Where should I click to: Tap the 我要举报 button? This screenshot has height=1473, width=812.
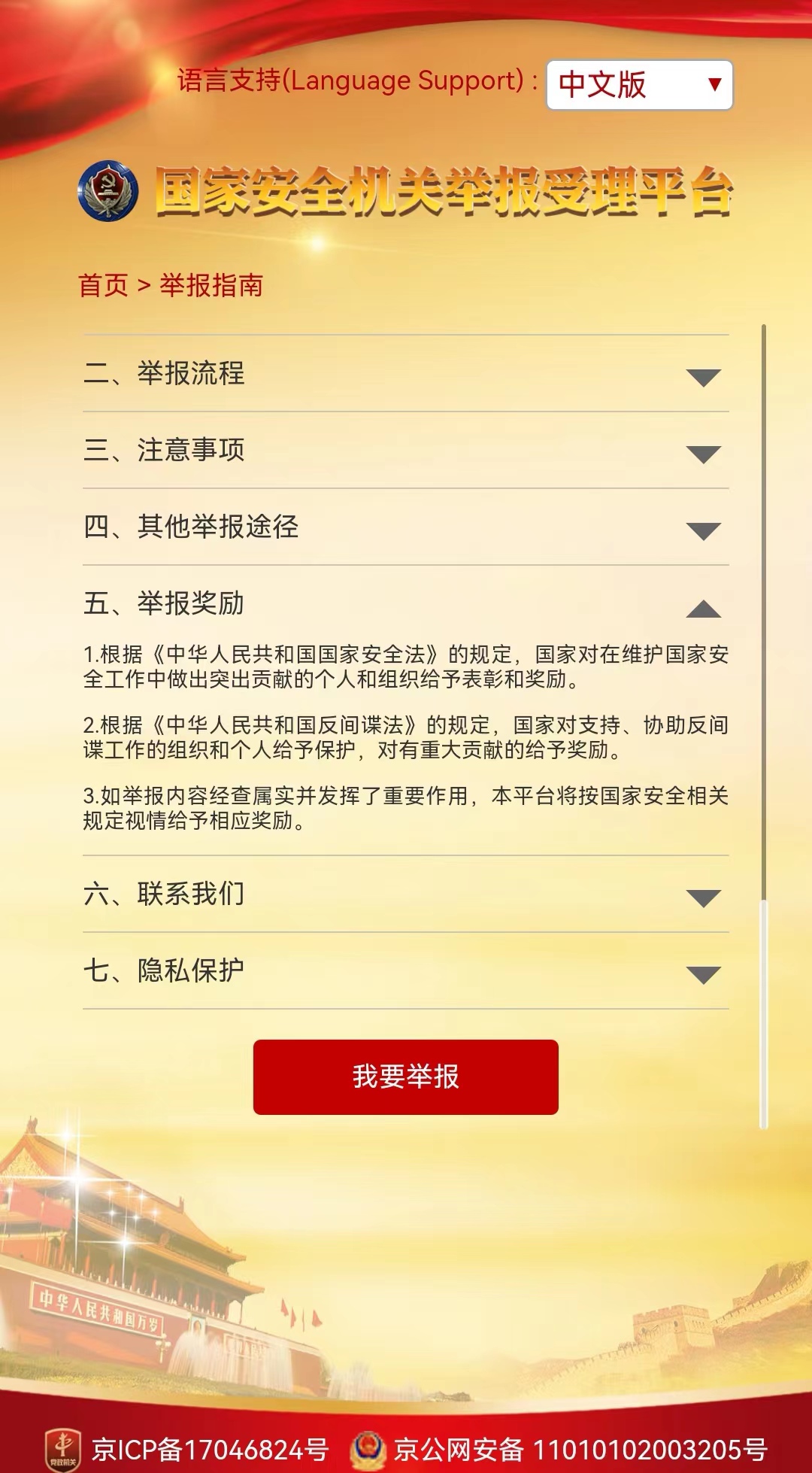405,1077
